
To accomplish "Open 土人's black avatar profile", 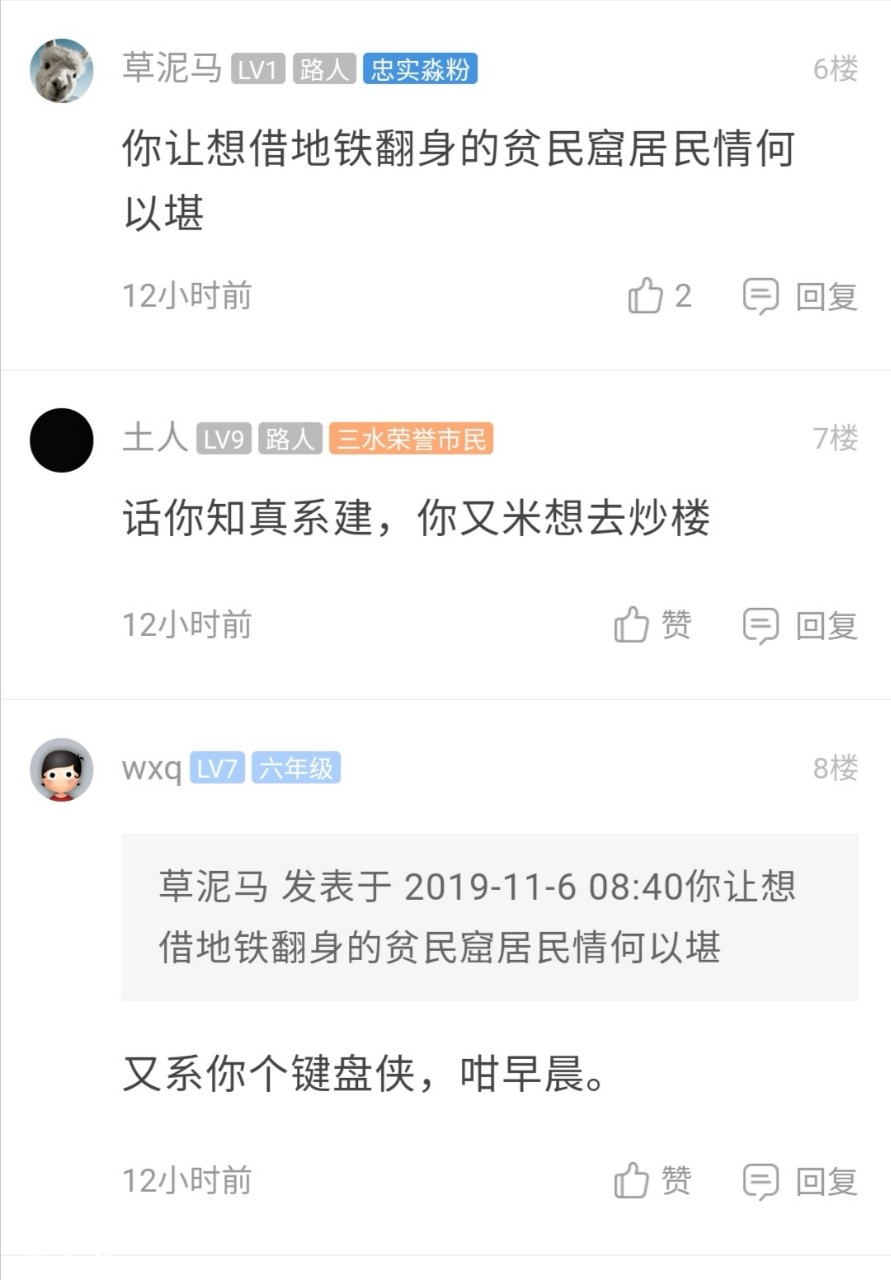I will click(61, 440).
